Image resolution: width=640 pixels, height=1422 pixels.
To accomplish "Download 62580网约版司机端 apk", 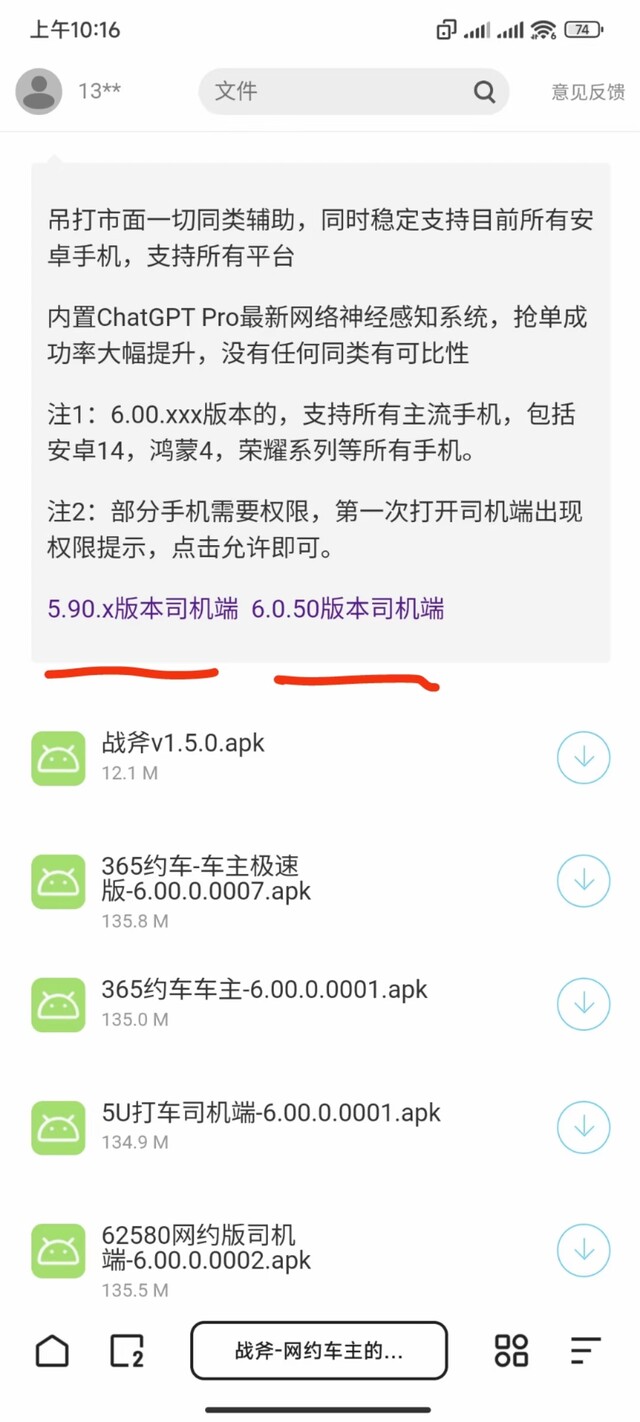I will (584, 1250).
